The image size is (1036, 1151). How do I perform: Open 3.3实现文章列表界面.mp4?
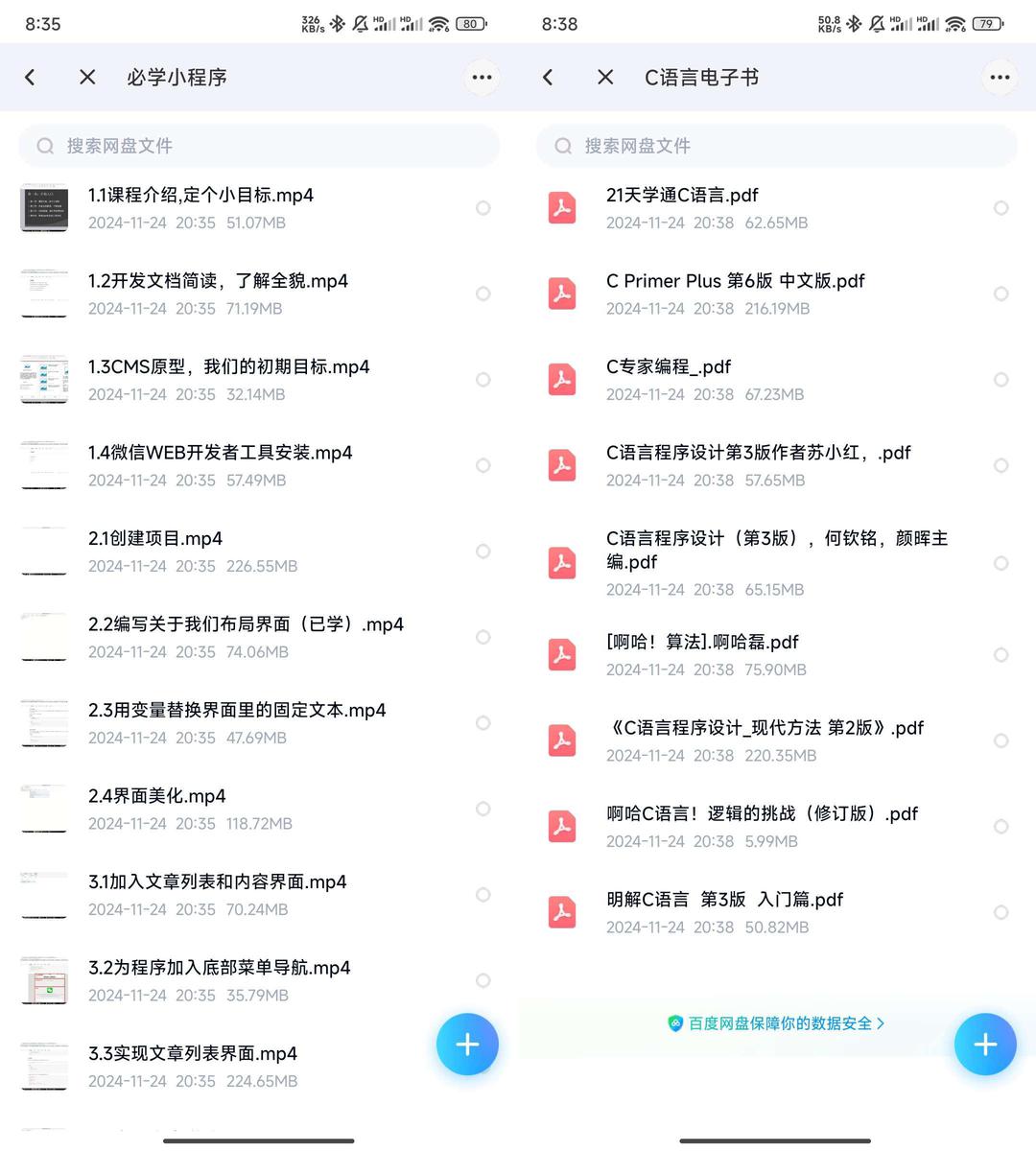coord(192,1054)
